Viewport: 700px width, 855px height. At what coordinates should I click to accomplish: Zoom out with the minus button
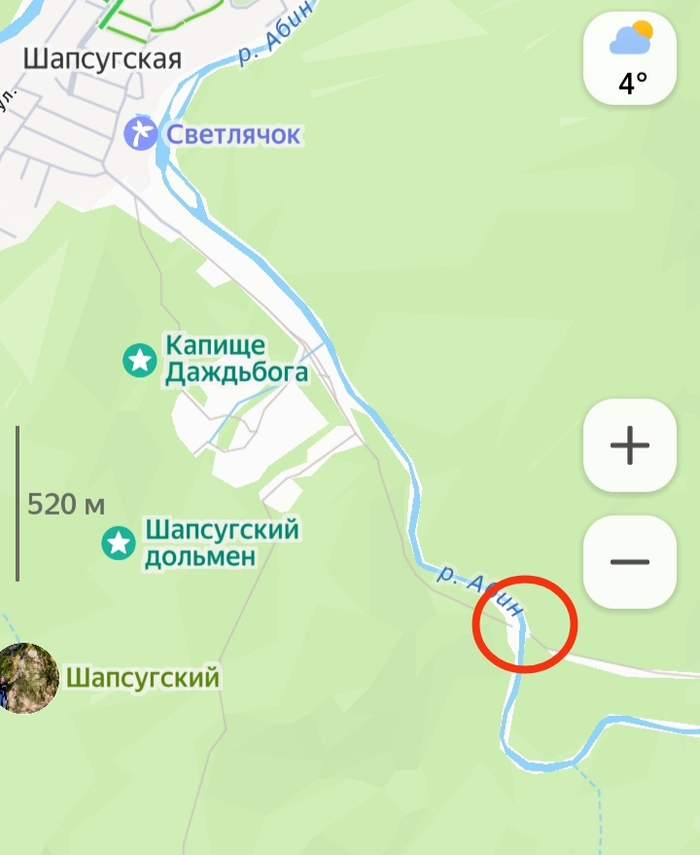(630, 561)
